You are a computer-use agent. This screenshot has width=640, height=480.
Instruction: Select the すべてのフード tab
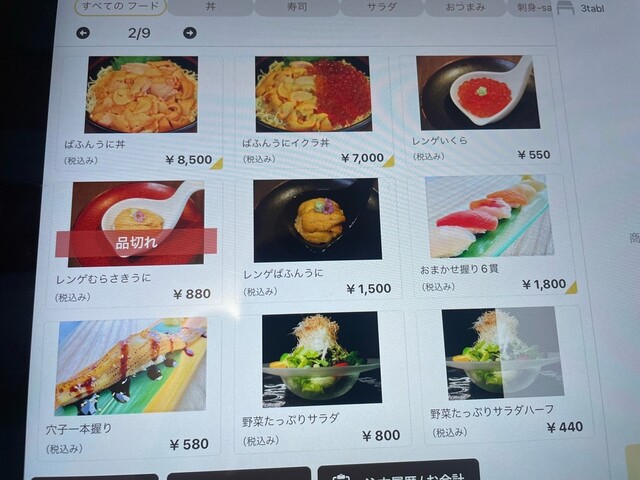(x=119, y=8)
